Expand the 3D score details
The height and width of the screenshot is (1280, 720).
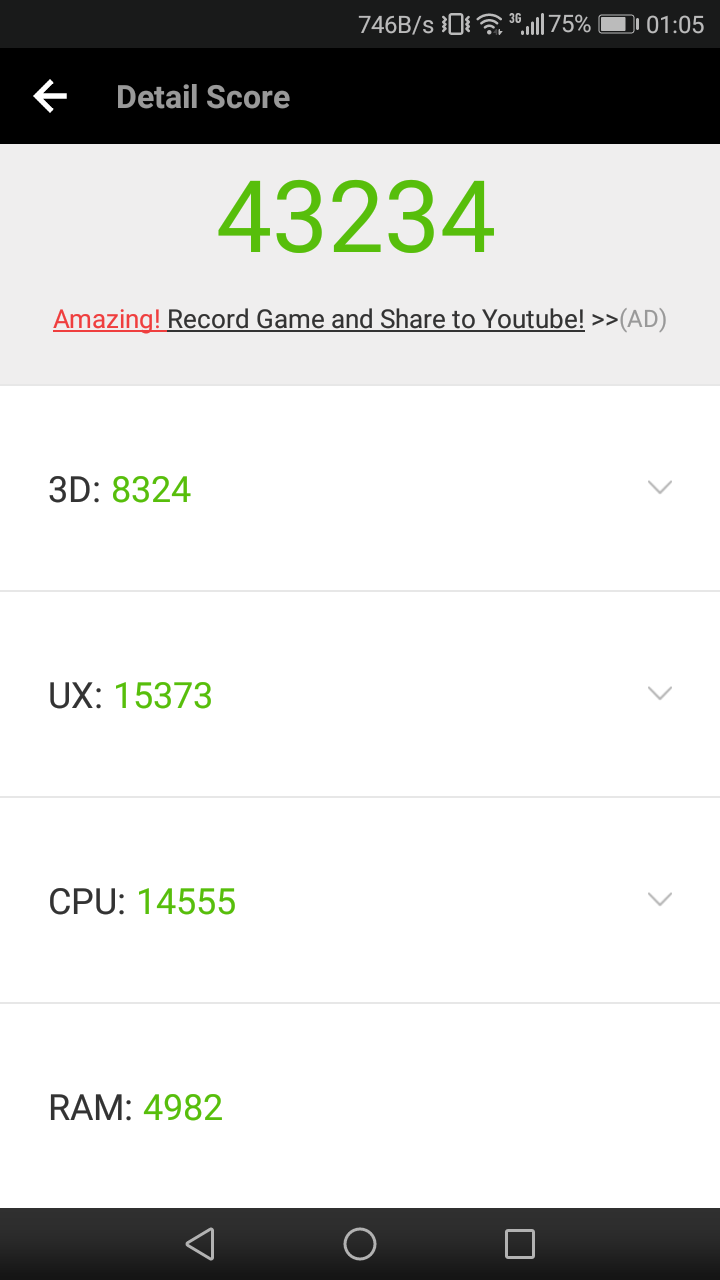[659, 488]
